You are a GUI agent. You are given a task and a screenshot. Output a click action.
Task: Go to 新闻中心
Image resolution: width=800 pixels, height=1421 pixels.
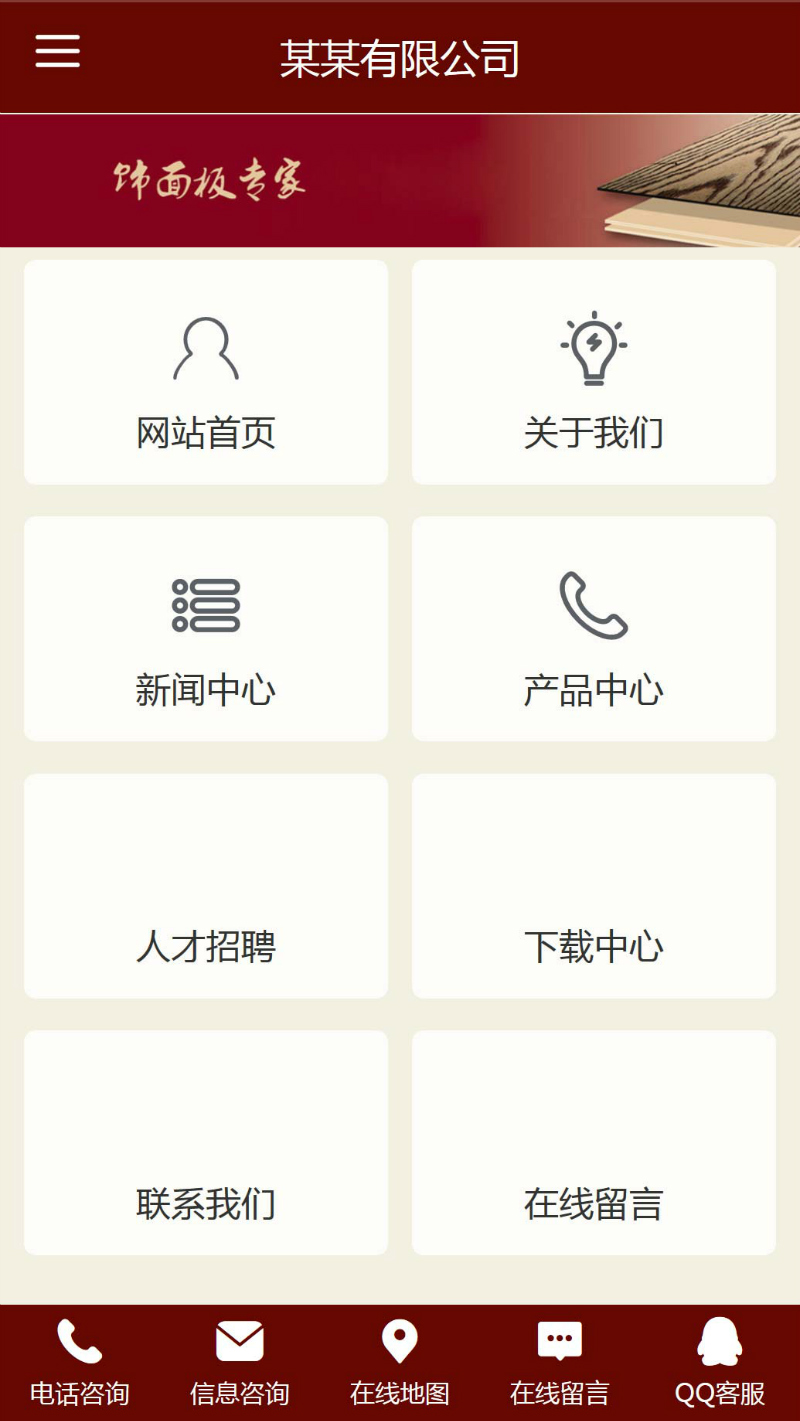(206, 629)
